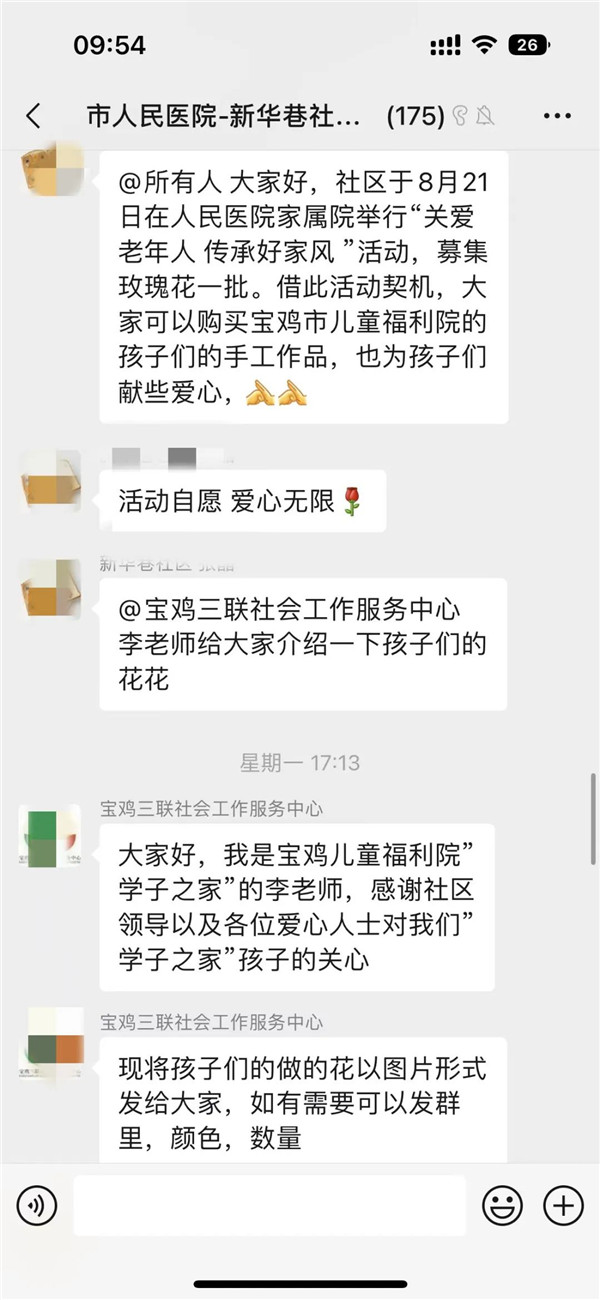Focus the message text field
The image size is (600, 1300).
coord(270,1206)
